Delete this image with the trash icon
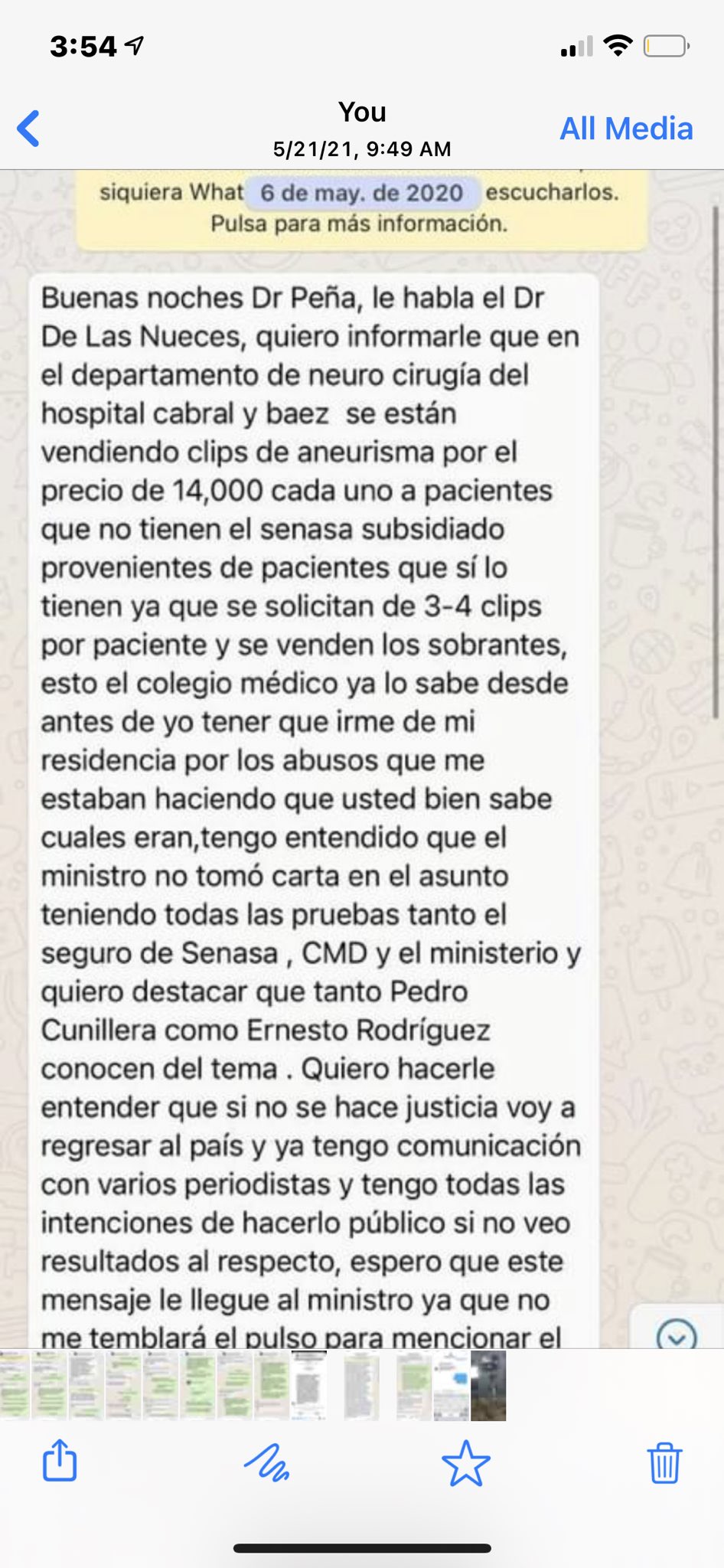This screenshot has width=724, height=1568. pos(664,1462)
